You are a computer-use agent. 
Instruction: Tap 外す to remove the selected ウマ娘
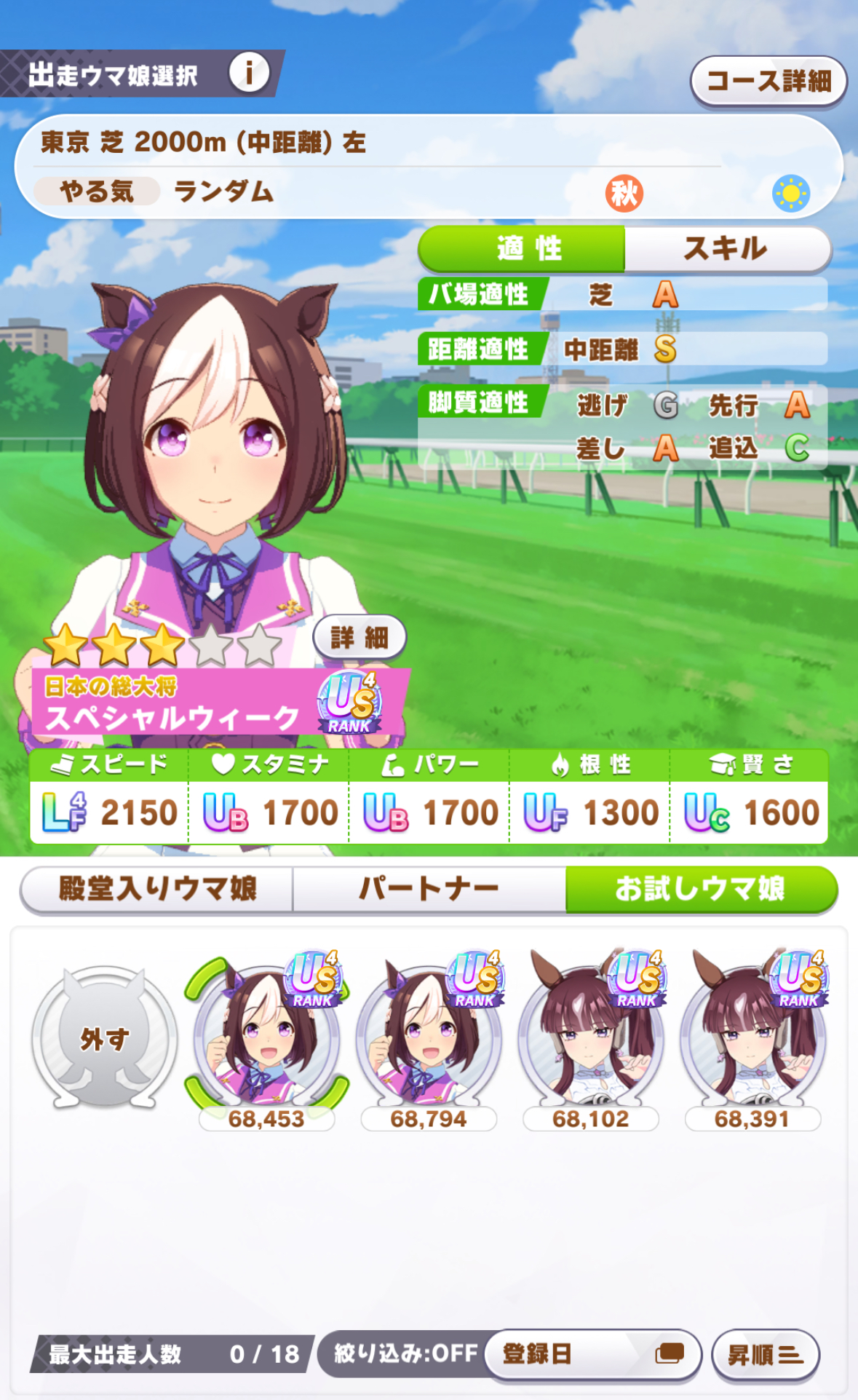point(105,1039)
